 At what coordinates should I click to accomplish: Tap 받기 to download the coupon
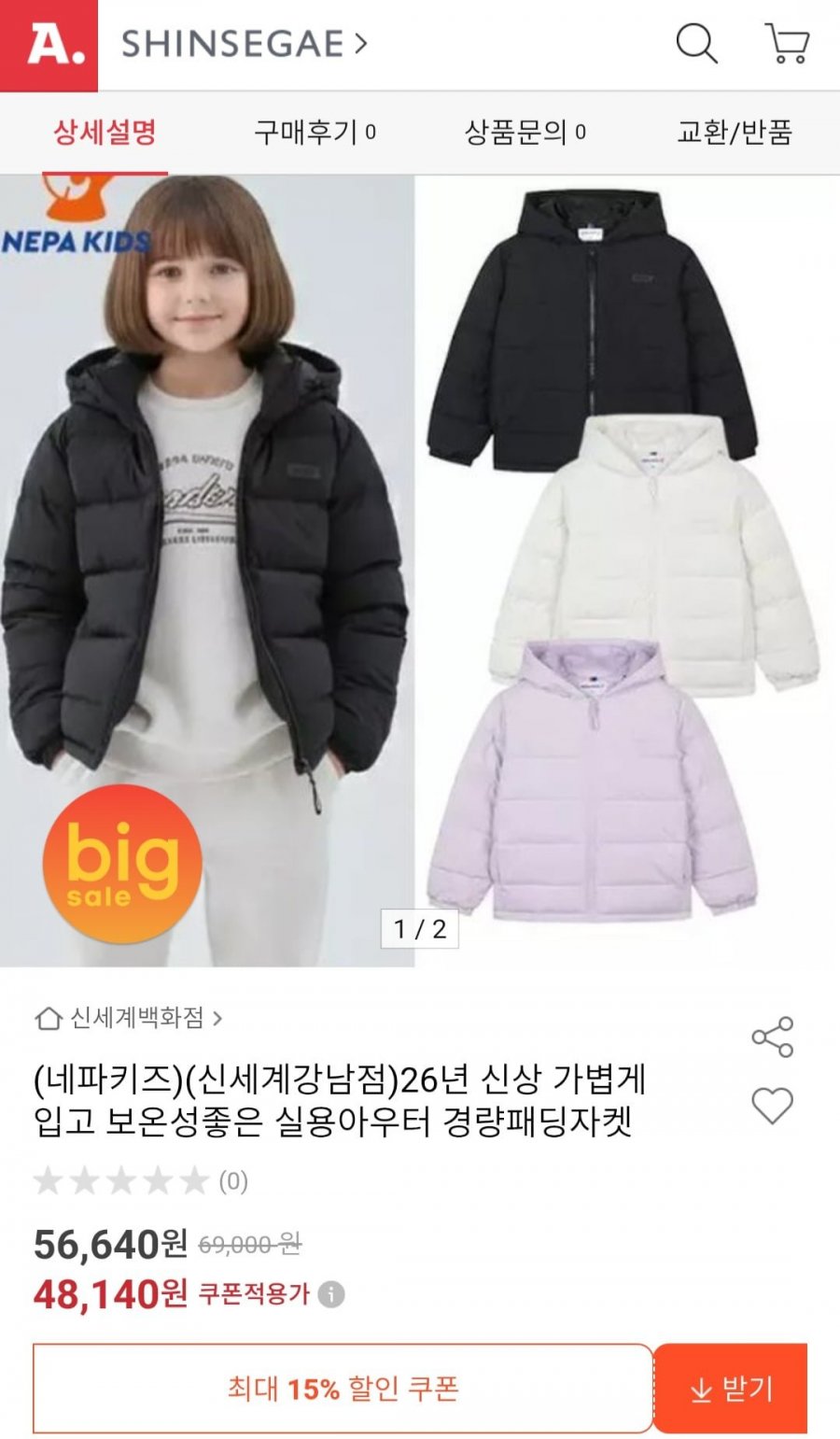(731, 1389)
